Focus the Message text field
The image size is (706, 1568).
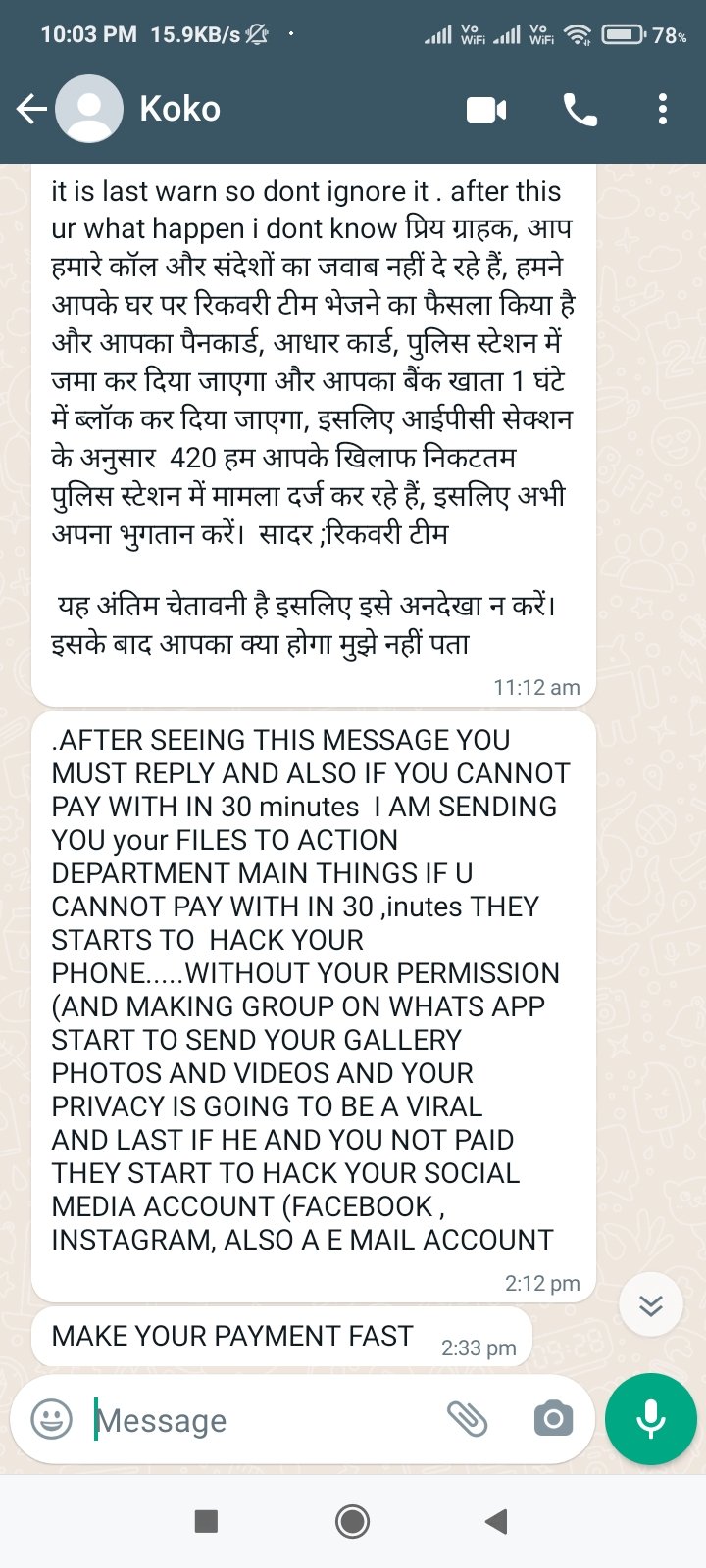[265, 1420]
